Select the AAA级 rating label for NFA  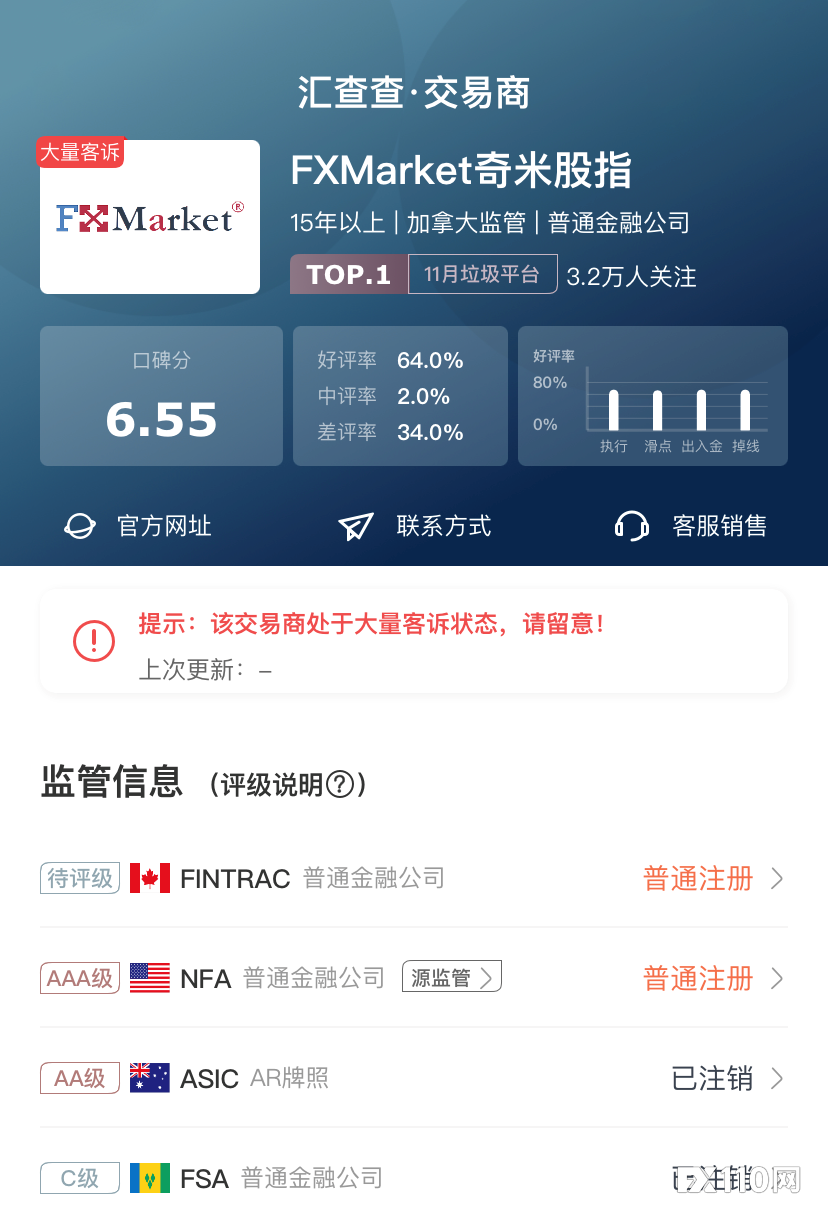point(79,978)
